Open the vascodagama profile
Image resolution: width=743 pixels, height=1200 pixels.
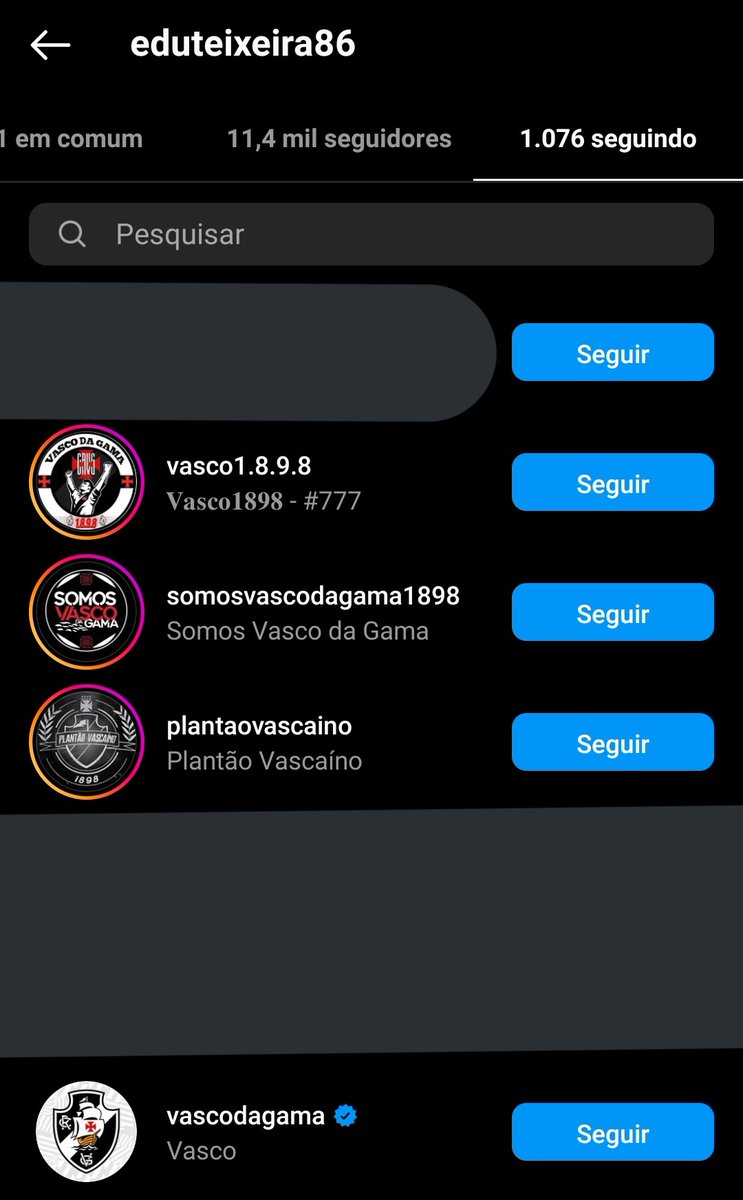[x=245, y=1117]
